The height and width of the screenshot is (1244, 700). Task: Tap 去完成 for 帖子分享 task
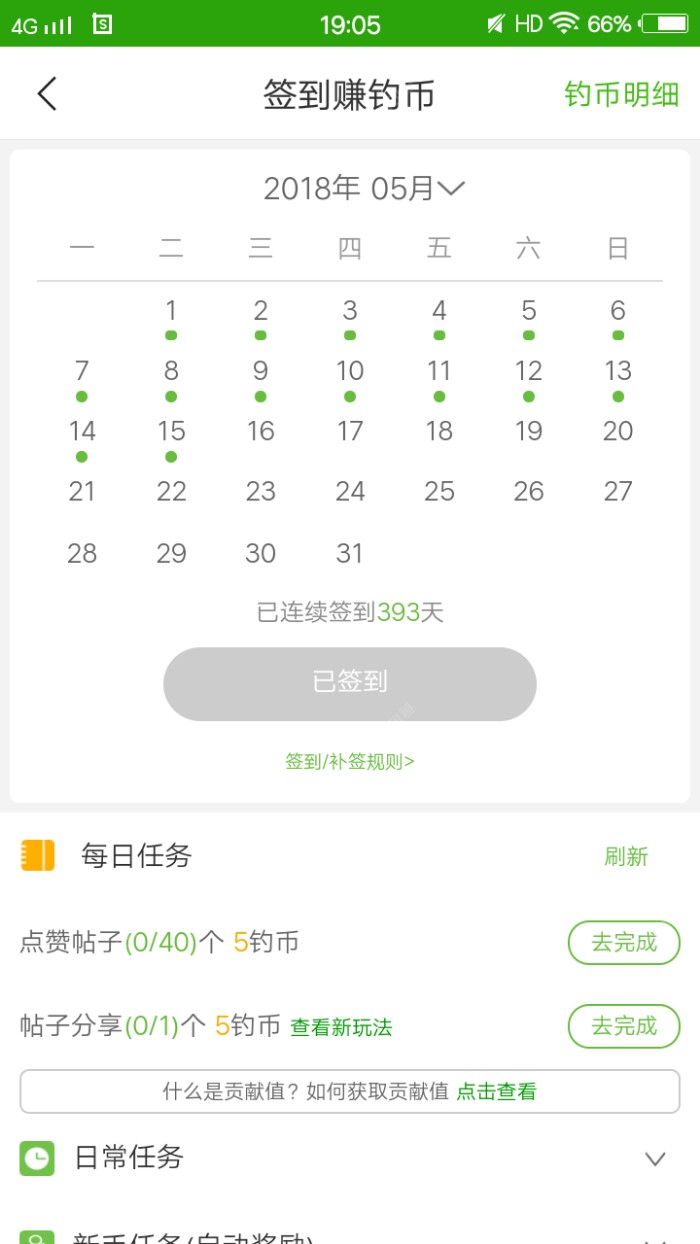624,1026
